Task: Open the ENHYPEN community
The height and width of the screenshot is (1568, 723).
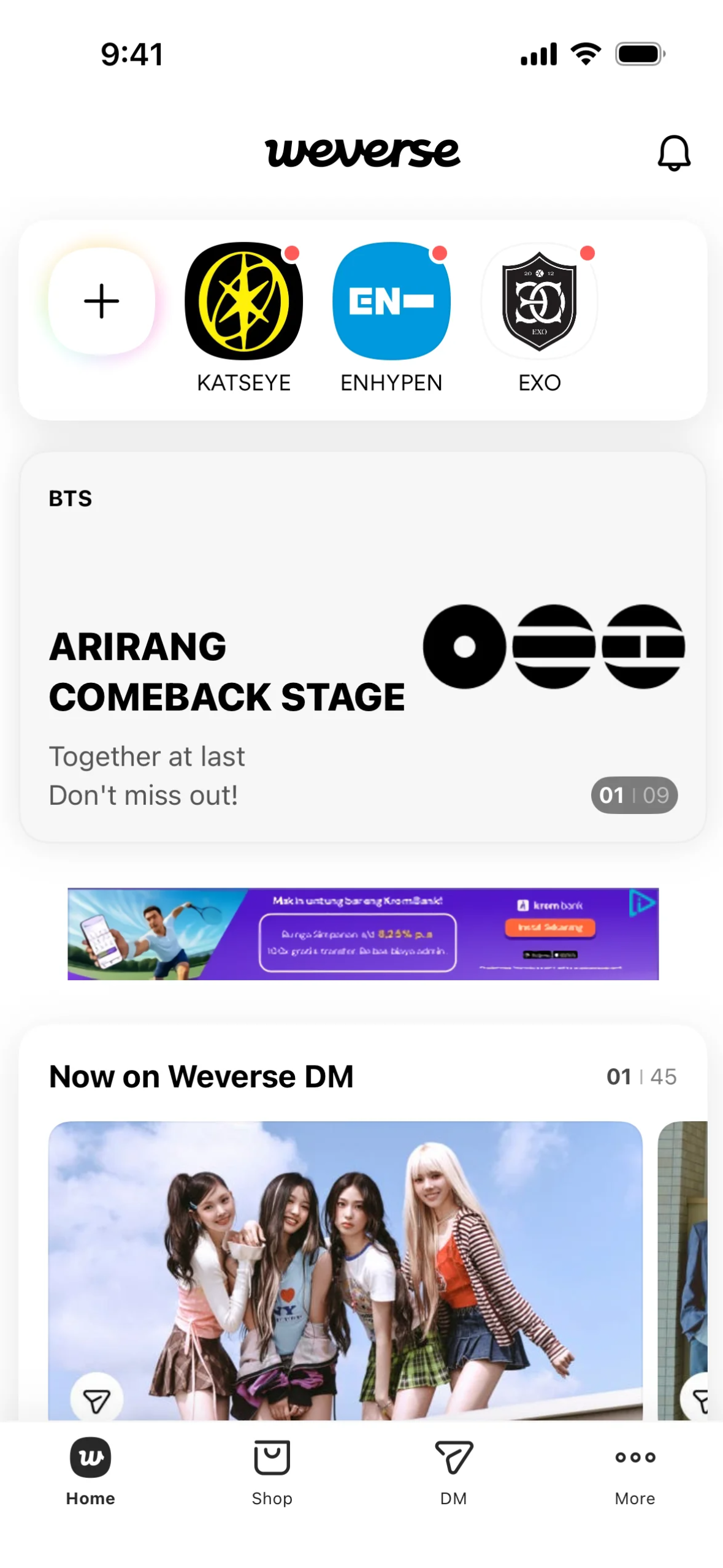Action: (x=391, y=301)
